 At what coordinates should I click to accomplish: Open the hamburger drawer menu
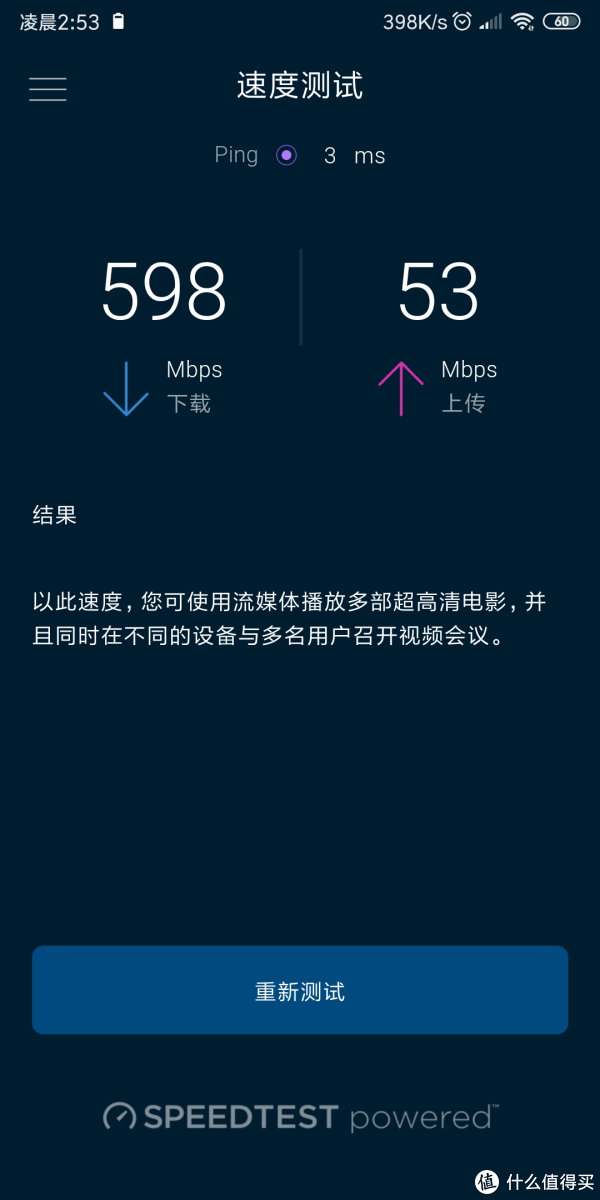[x=48, y=89]
